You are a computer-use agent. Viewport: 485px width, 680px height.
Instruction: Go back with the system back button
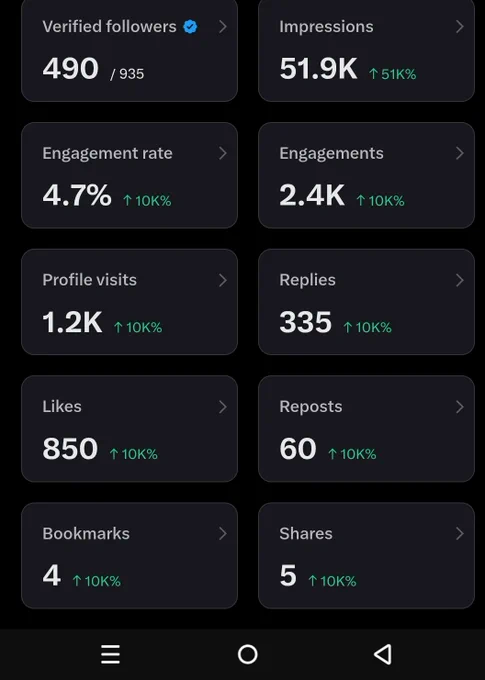click(383, 654)
